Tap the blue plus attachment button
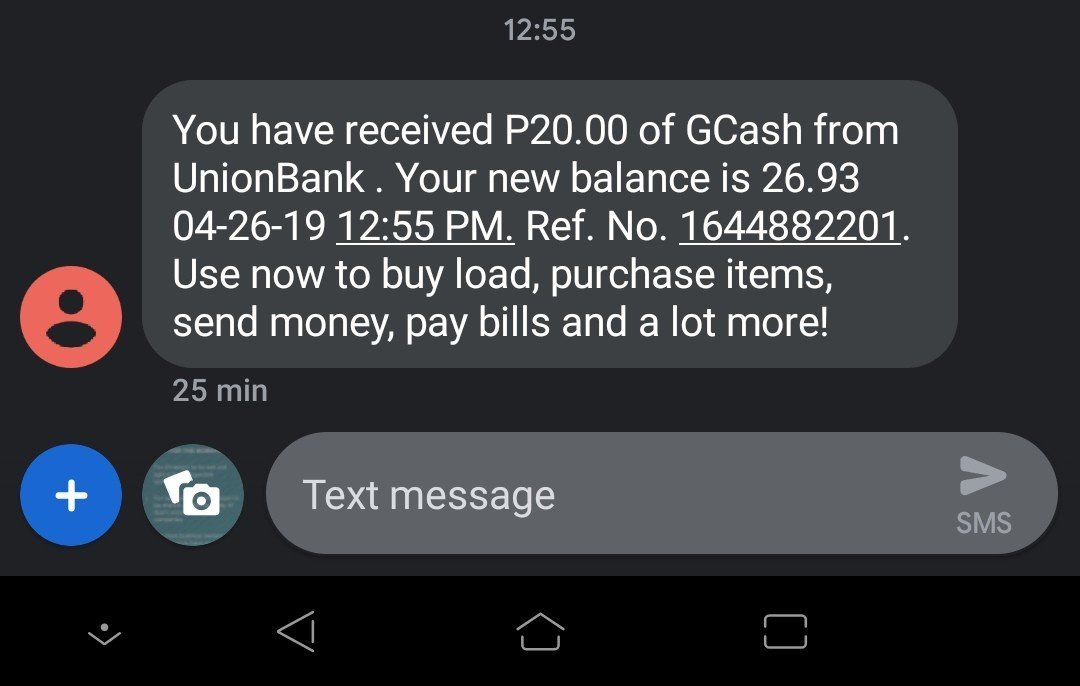This screenshot has width=1080, height=686. point(70,496)
